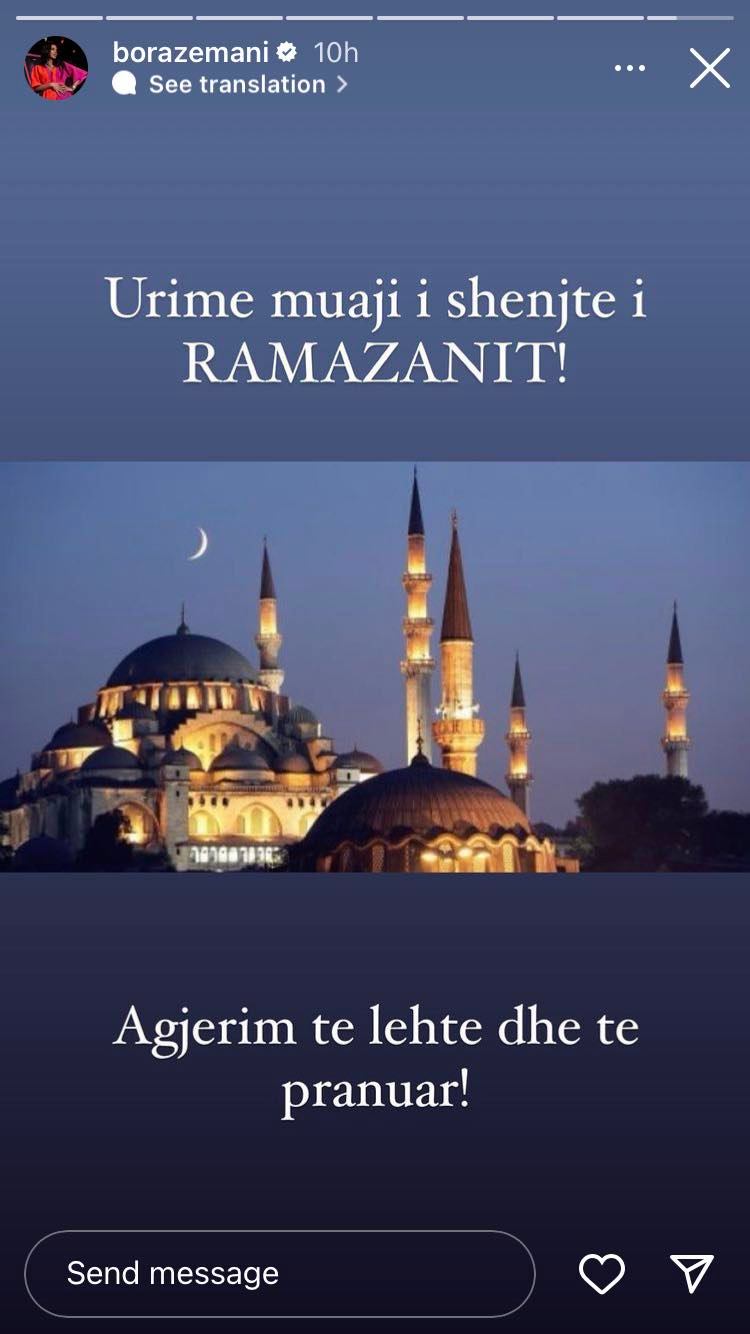Open the three-dot story options menu
Image resolution: width=750 pixels, height=1334 pixels.
[630, 68]
